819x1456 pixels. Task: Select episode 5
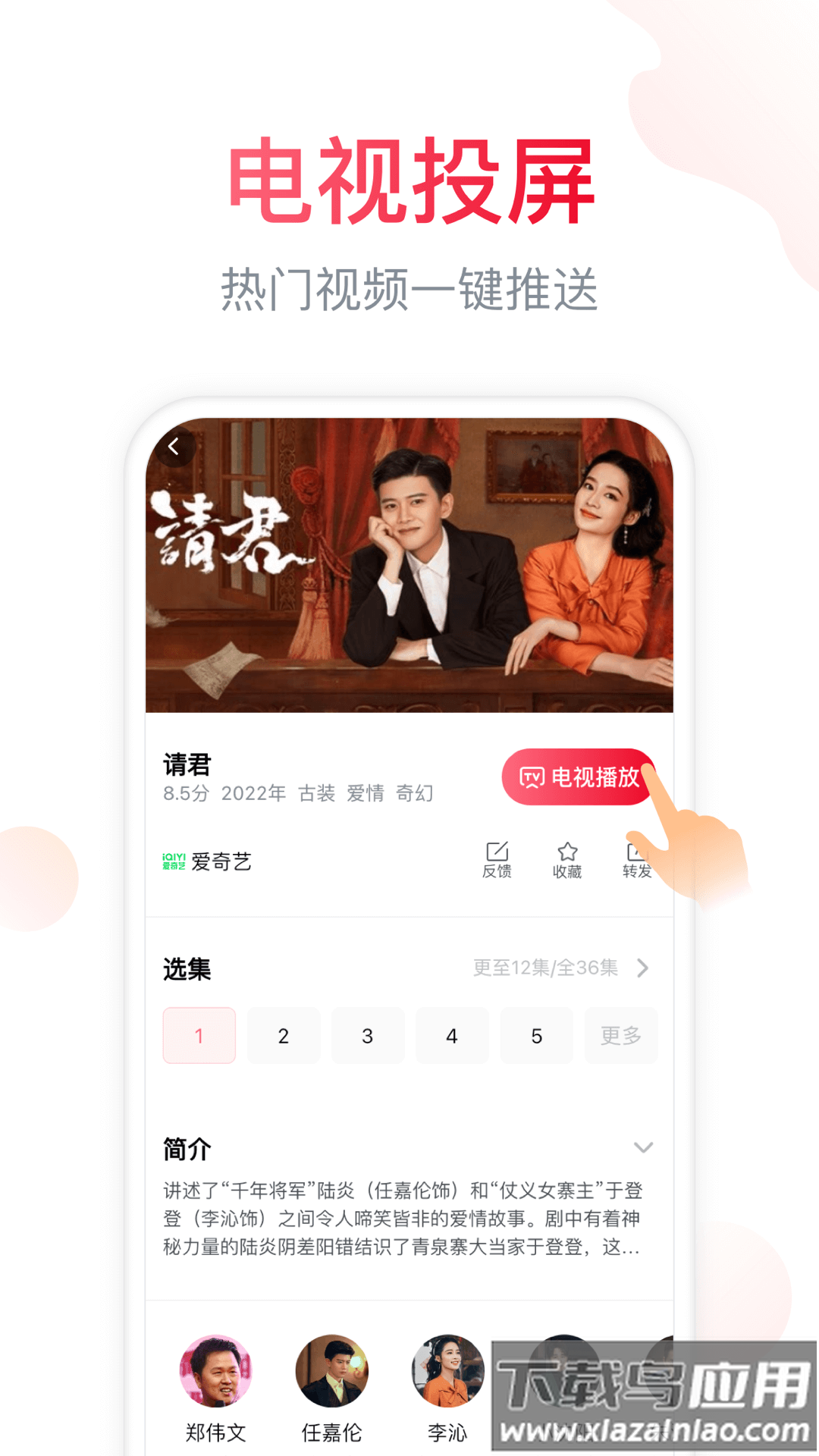point(536,1036)
